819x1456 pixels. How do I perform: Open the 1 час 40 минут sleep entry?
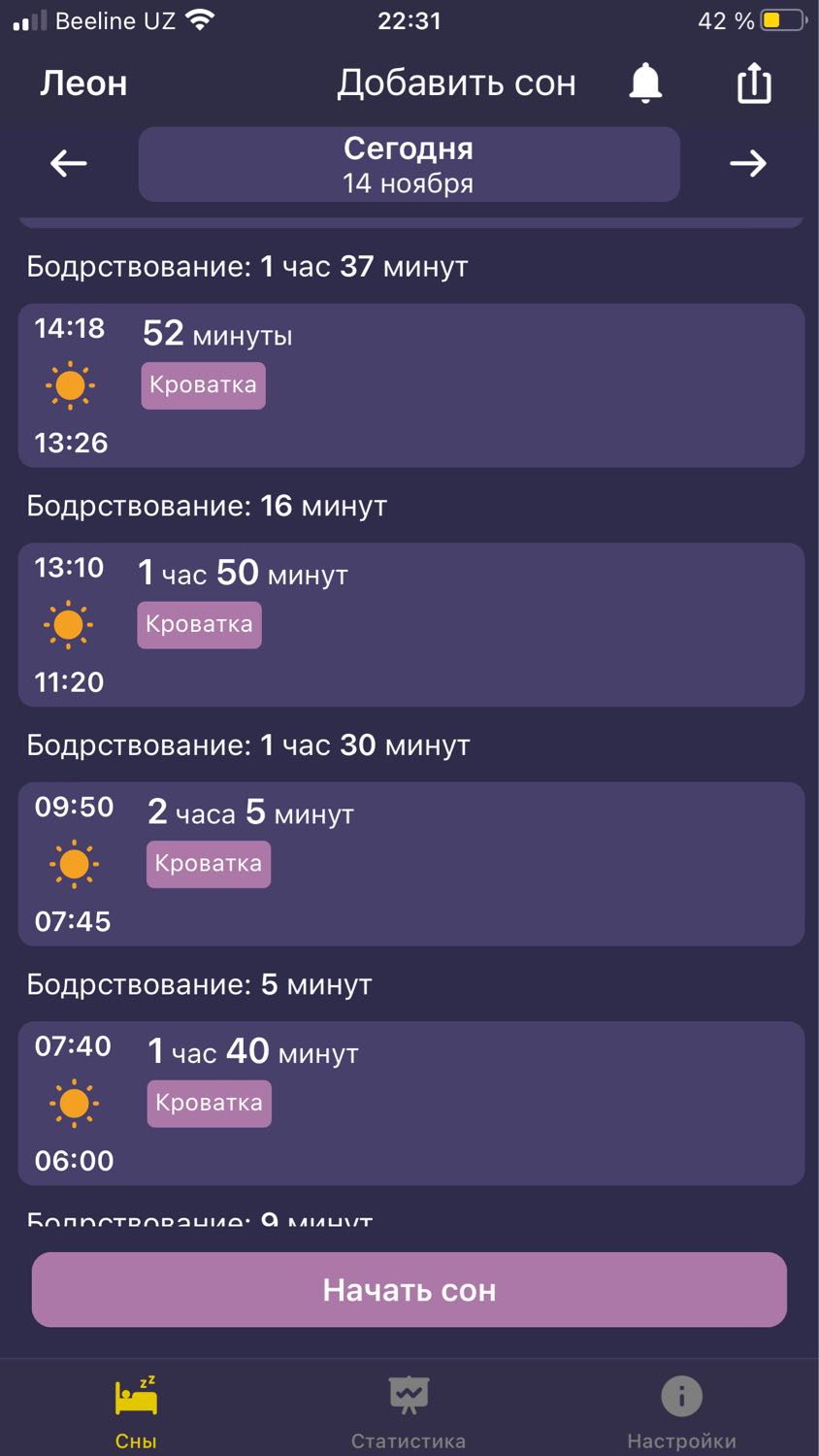[x=411, y=1103]
